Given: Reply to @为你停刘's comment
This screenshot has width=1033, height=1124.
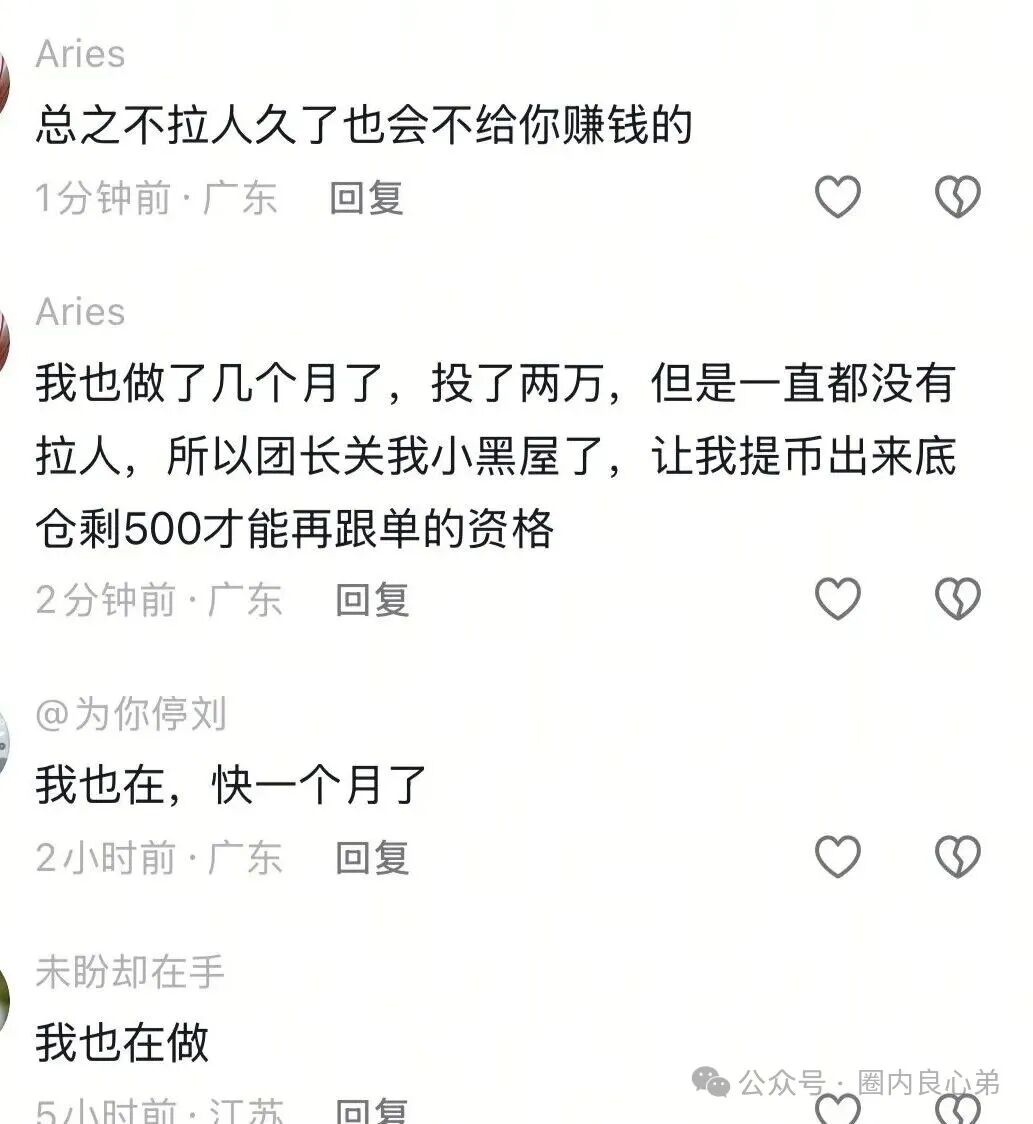Looking at the screenshot, I should (372, 858).
